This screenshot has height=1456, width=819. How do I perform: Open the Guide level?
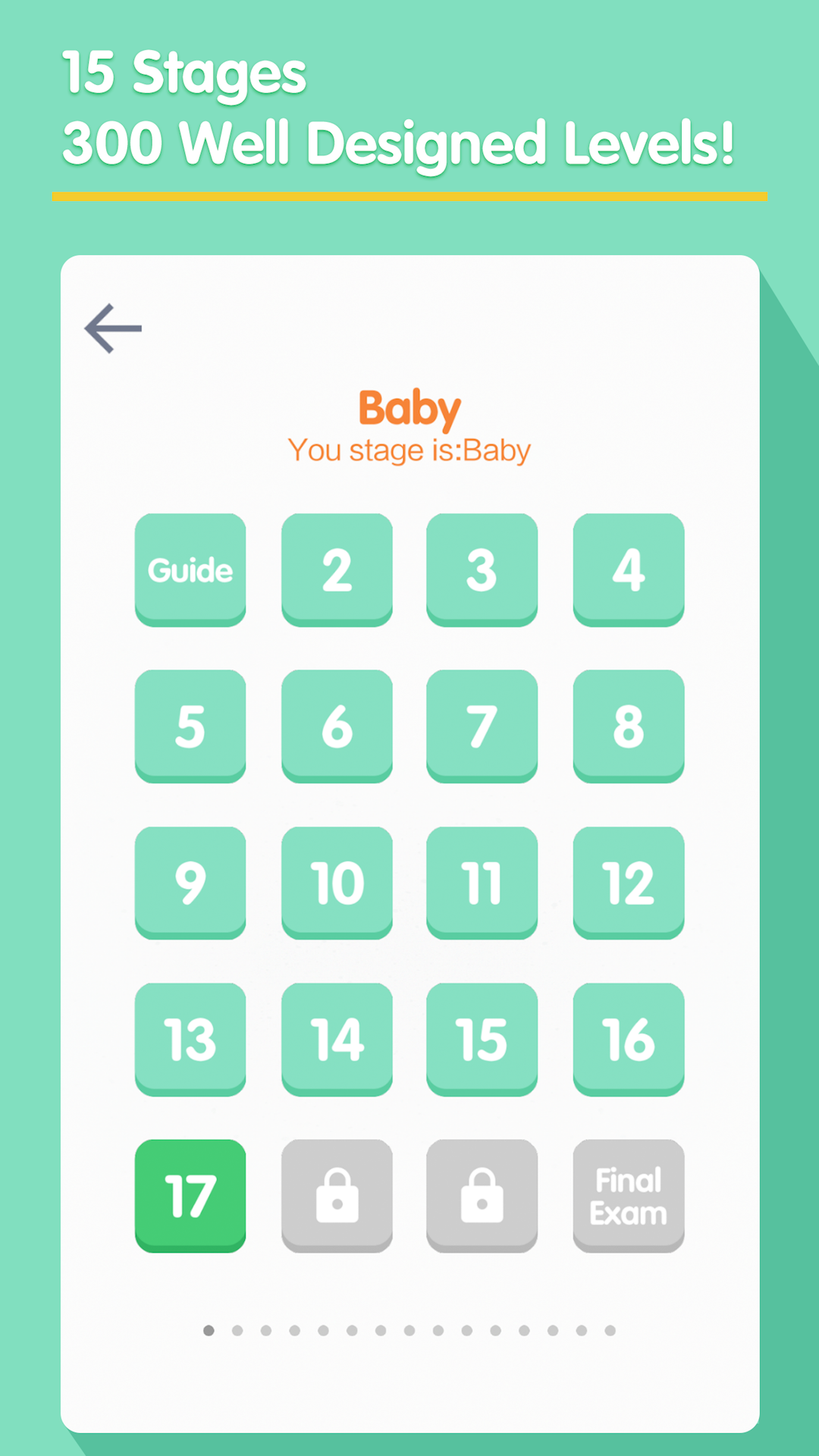190,569
